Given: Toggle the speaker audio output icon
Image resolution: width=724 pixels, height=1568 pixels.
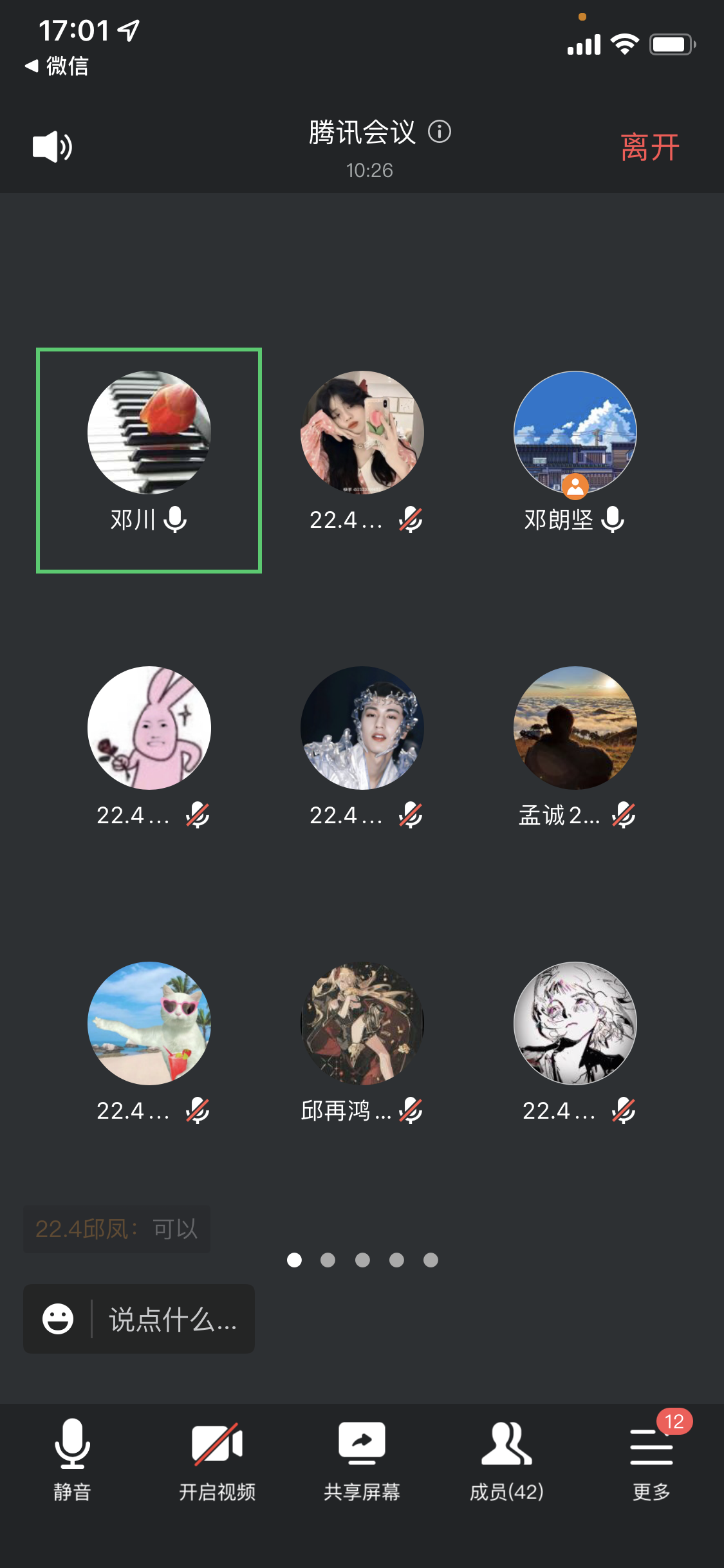Looking at the screenshot, I should pyautogui.click(x=52, y=147).
